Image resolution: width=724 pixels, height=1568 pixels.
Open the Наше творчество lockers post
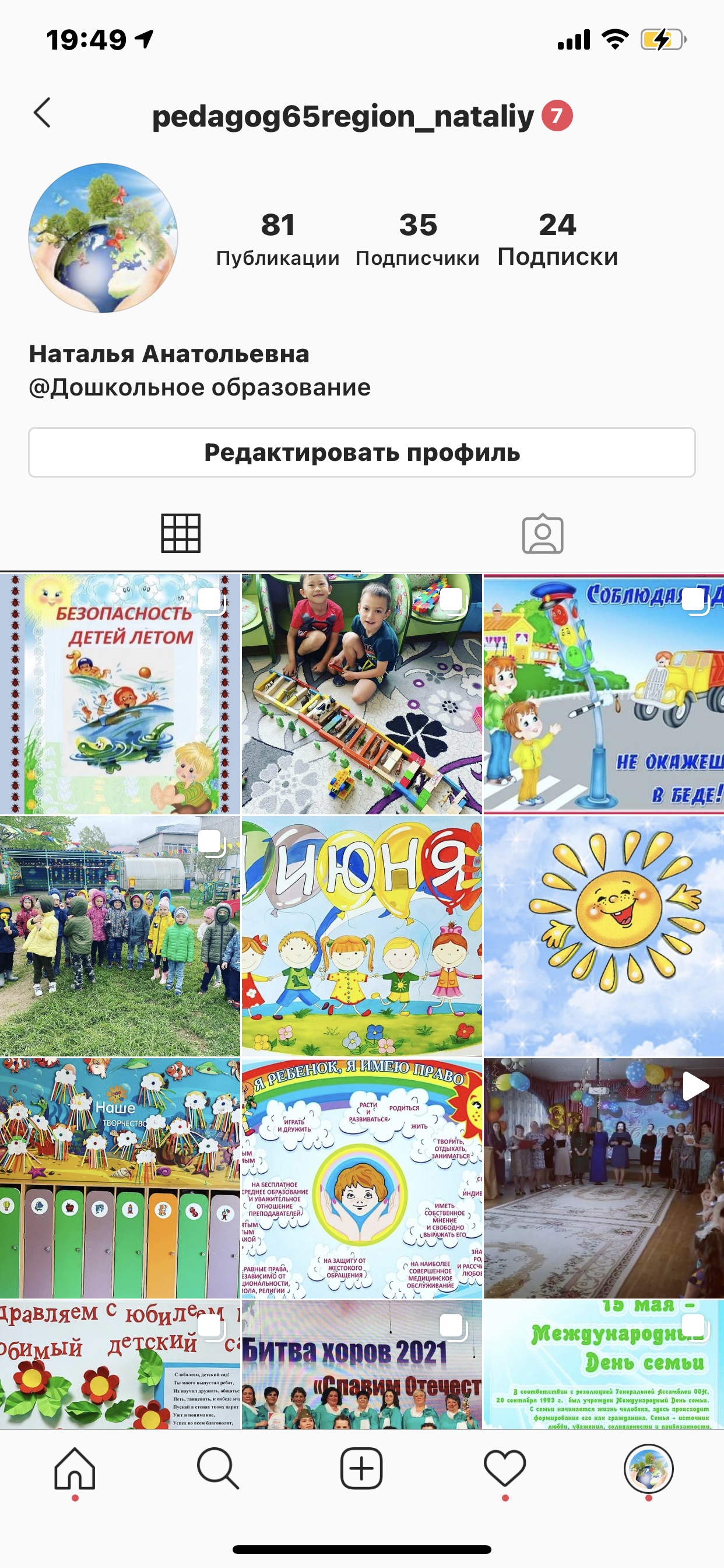click(120, 1177)
